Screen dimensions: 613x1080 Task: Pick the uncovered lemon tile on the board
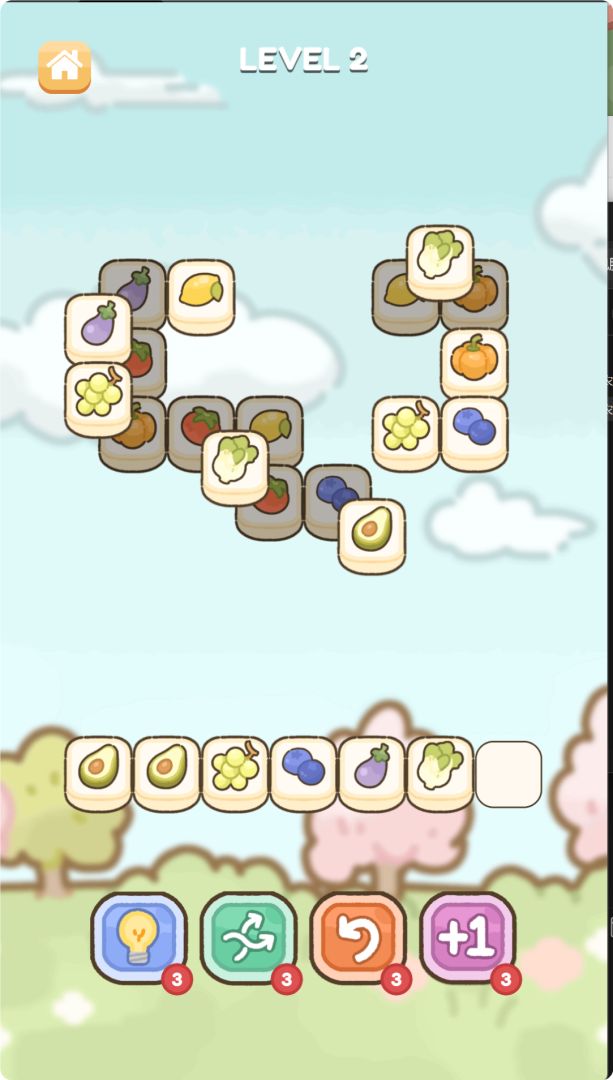pos(201,293)
